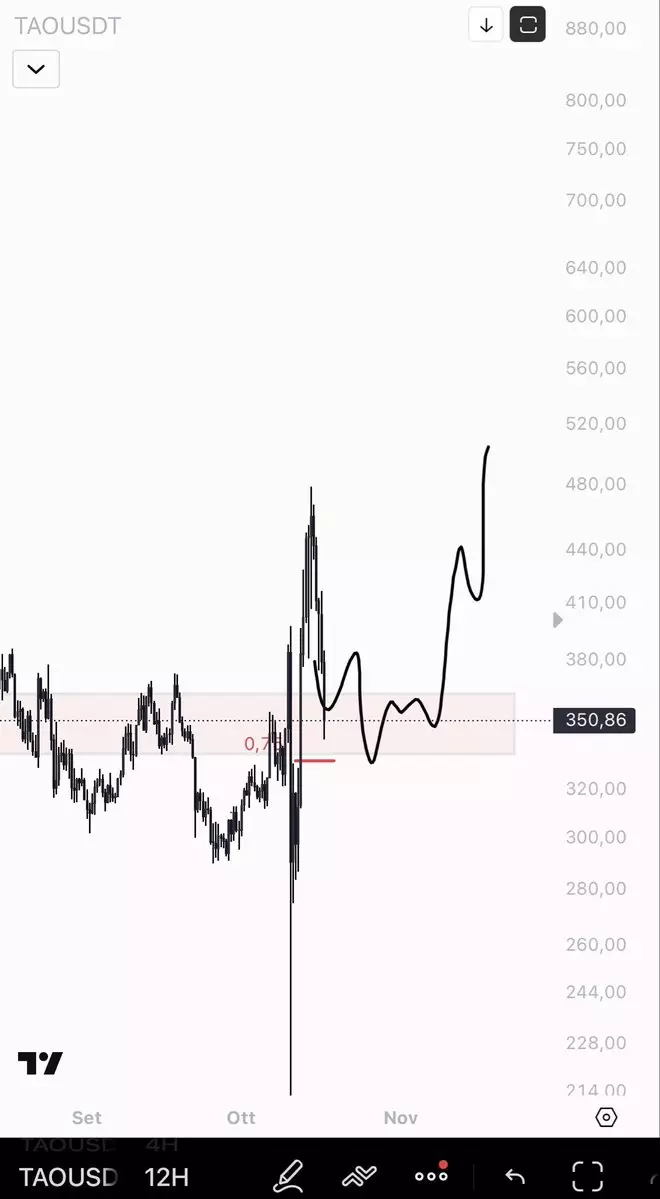
Task: Change the 12H time interval
Action: pyautogui.click(x=167, y=1176)
